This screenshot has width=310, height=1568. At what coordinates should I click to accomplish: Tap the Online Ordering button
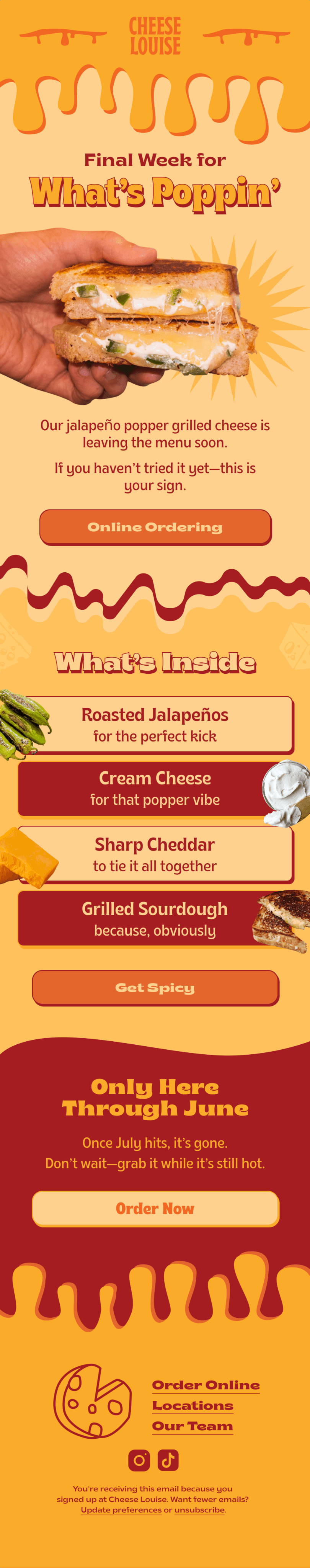pyautogui.click(x=155, y=526)
